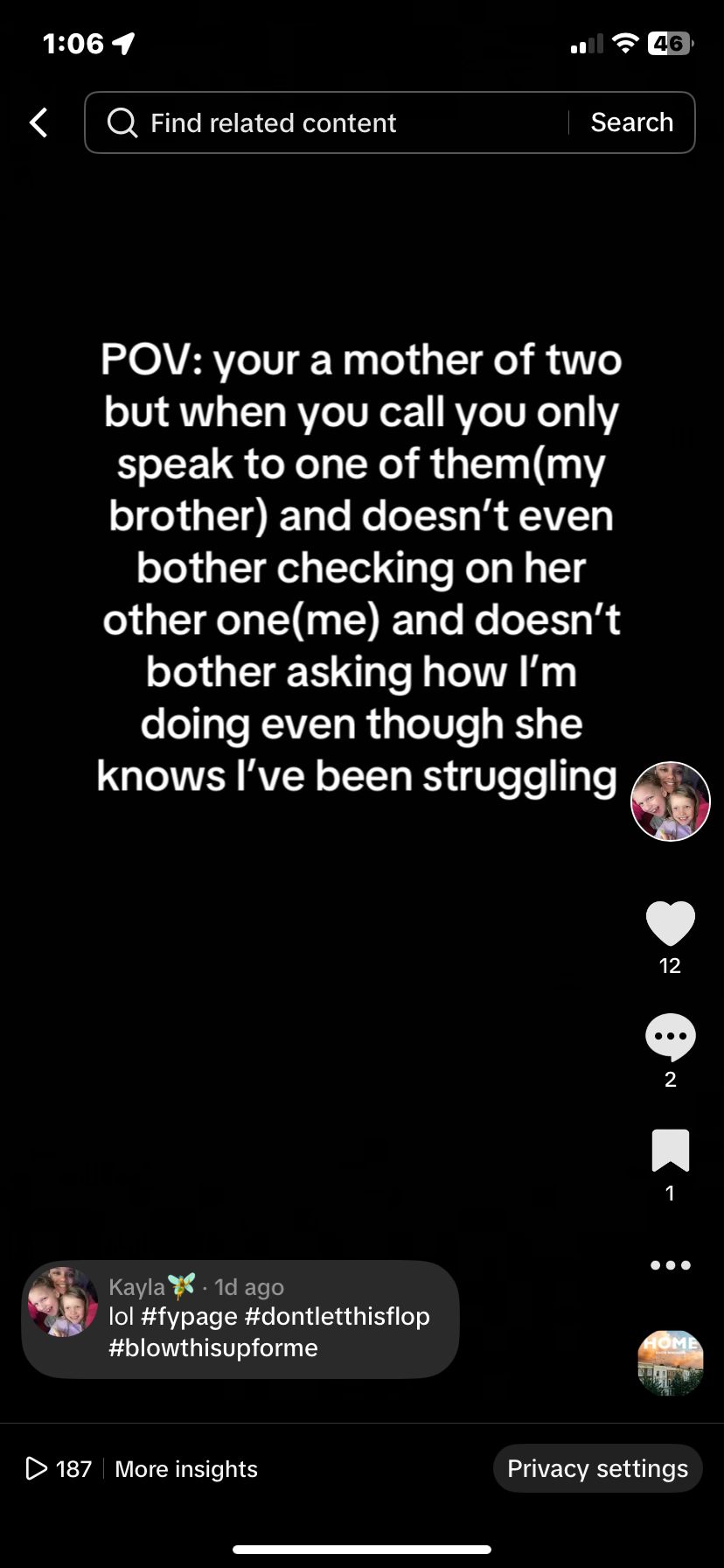Viewport: 724px width, 1568px height.
Task: Bookmark this video
Action: (x=671, y=1150)
